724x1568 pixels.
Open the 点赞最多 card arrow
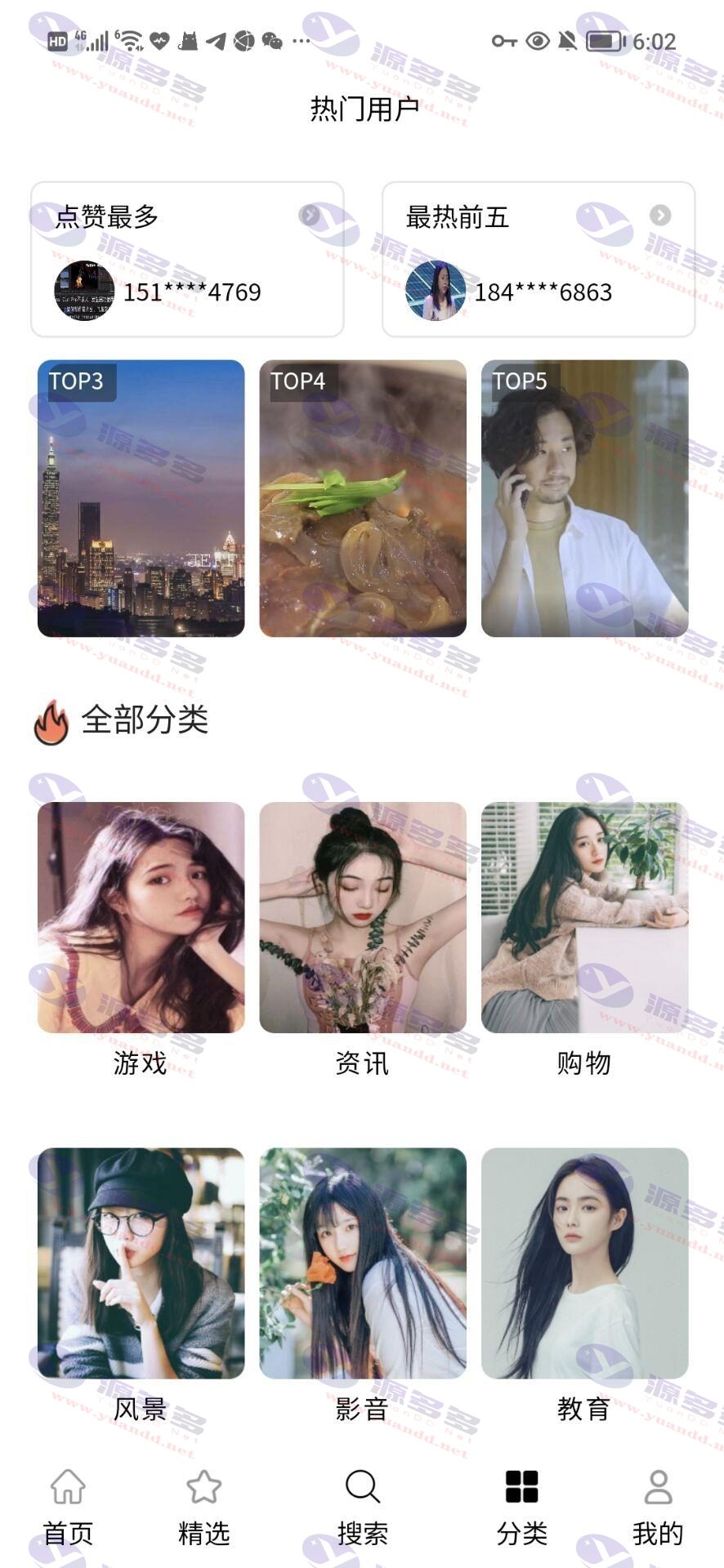(x=310, y=216)
